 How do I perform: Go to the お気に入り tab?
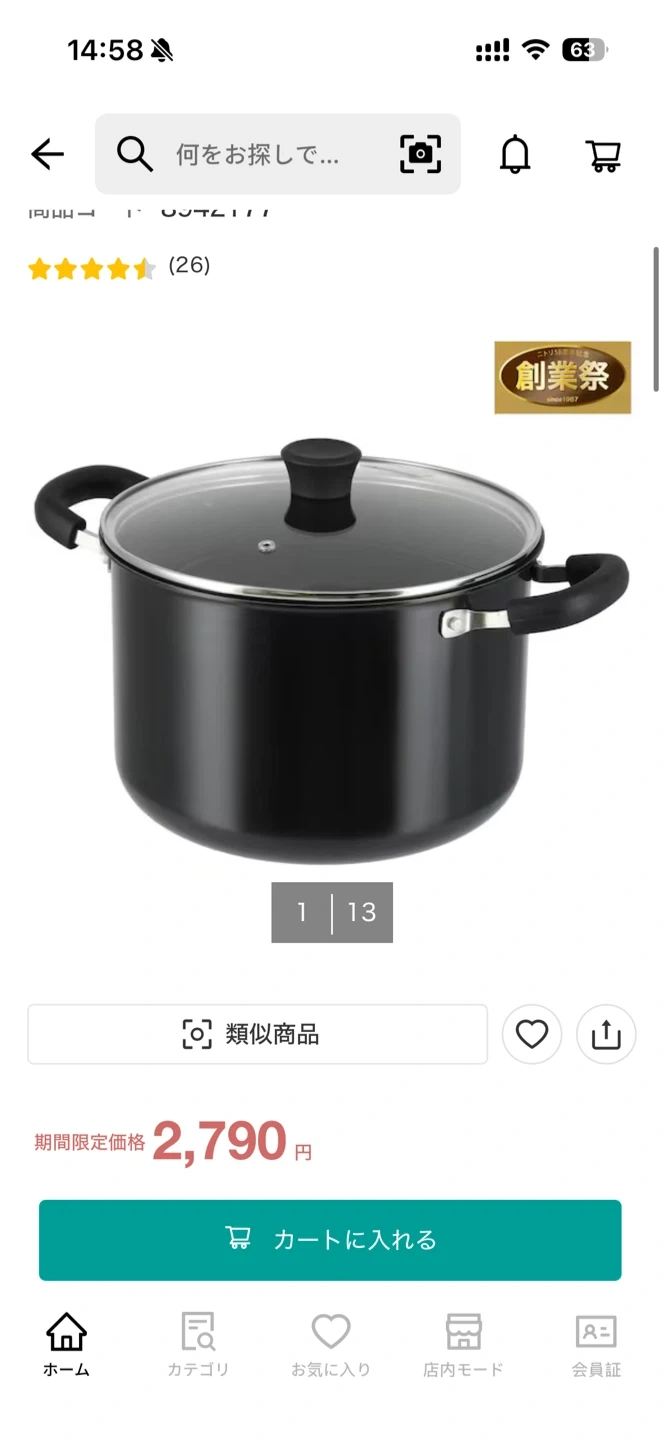(331, 1345)
